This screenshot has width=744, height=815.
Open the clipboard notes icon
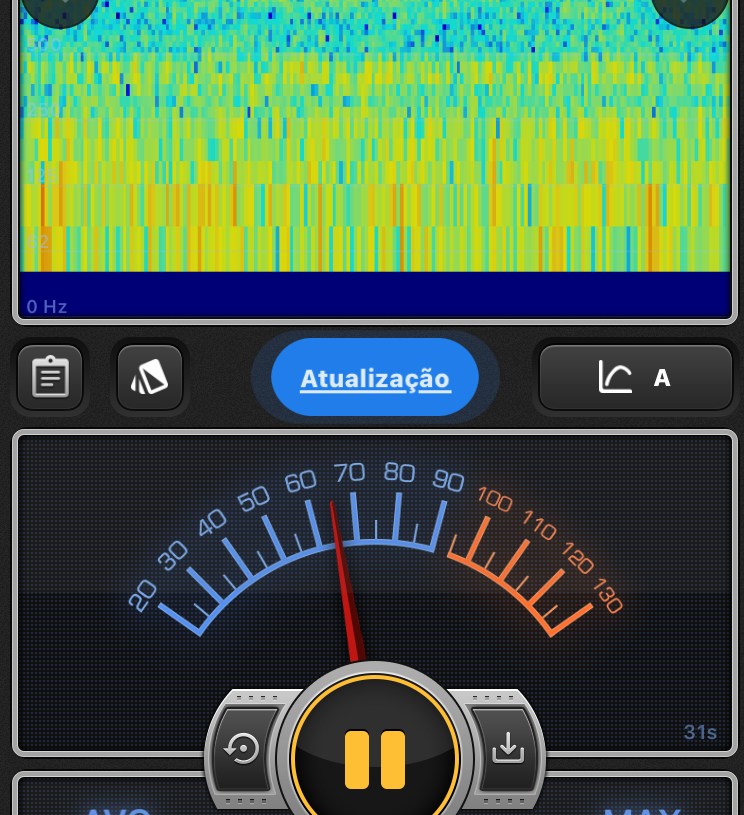point(50,377)
